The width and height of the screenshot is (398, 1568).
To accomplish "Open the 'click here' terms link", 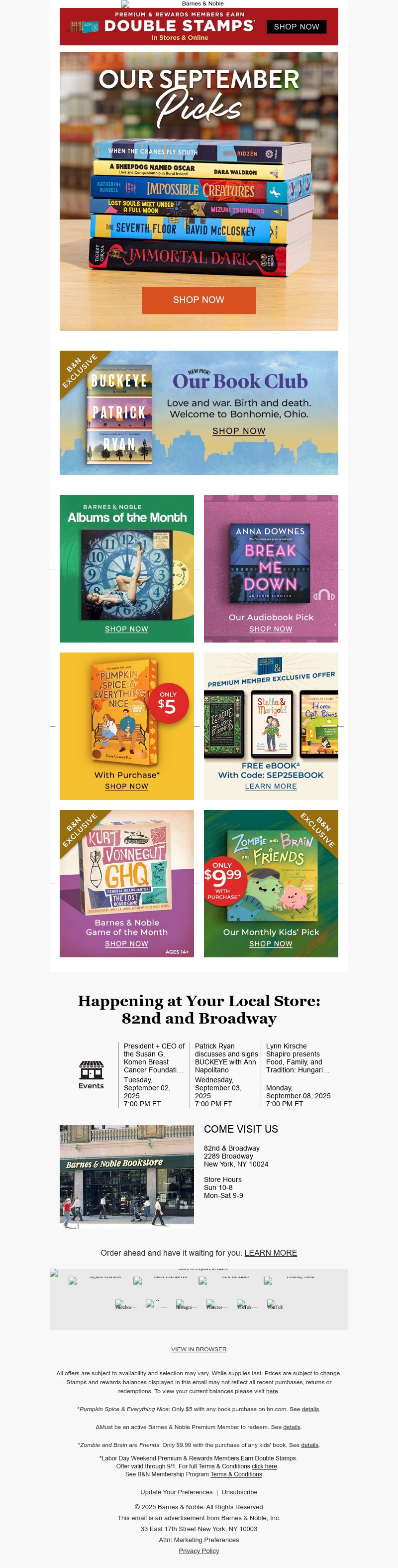I will coord(264,1466).
